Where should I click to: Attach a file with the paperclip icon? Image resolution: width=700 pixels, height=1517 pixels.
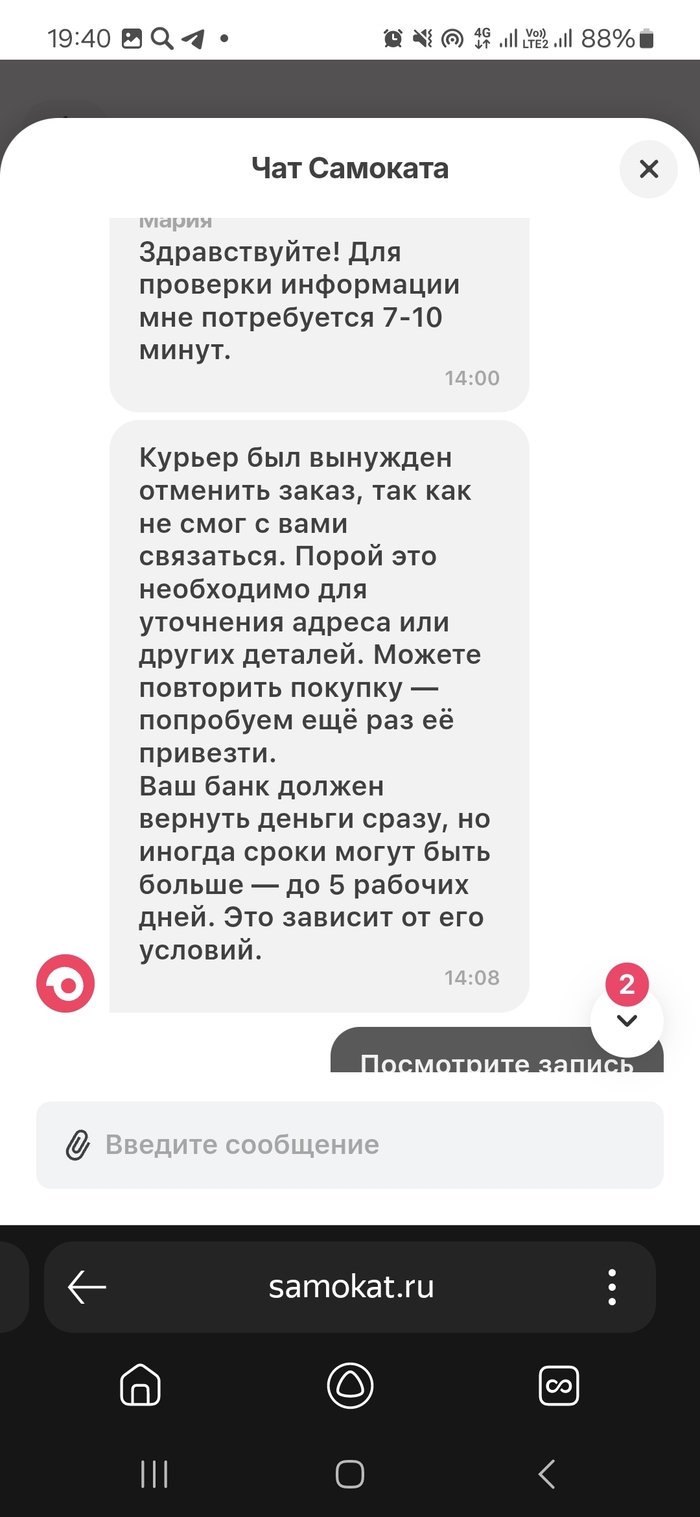pos(77,1145)
